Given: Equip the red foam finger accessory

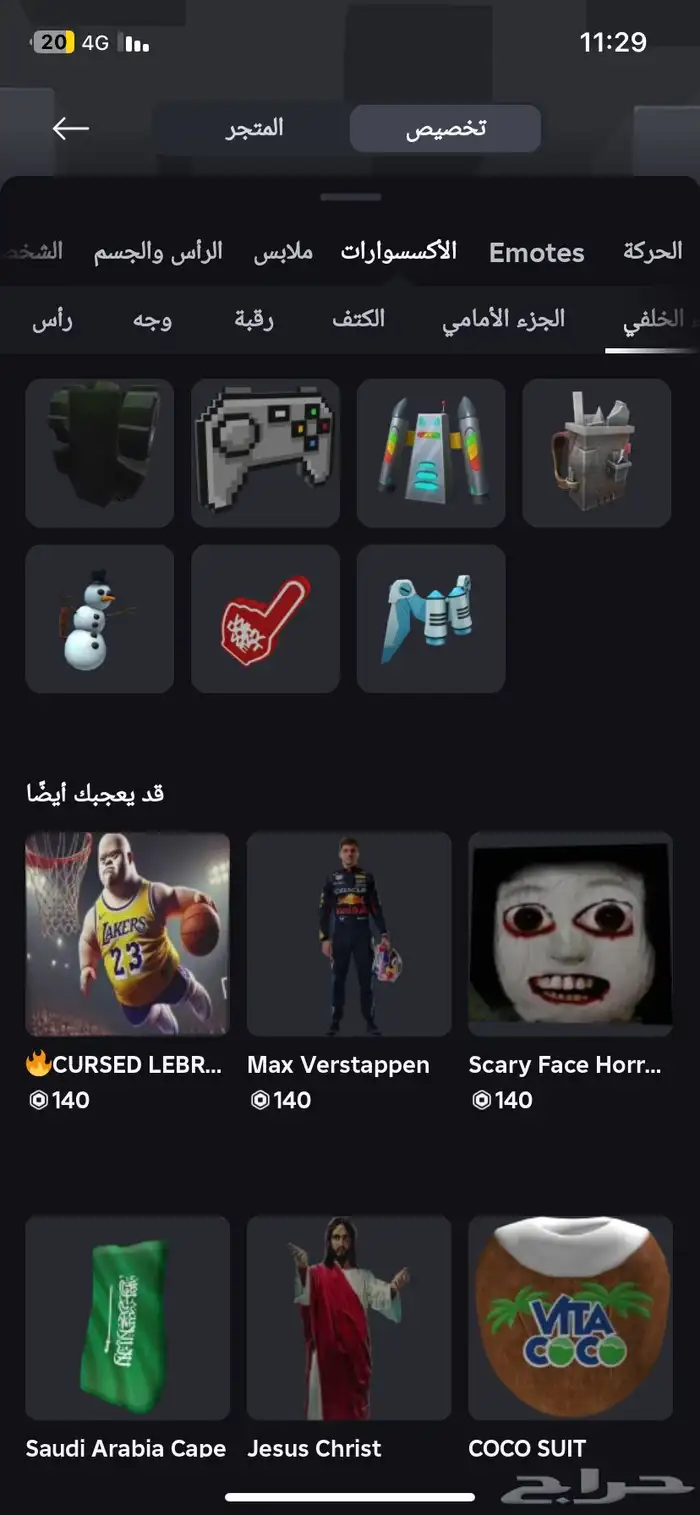Looking at the screenshot, I should click(265, 618).
